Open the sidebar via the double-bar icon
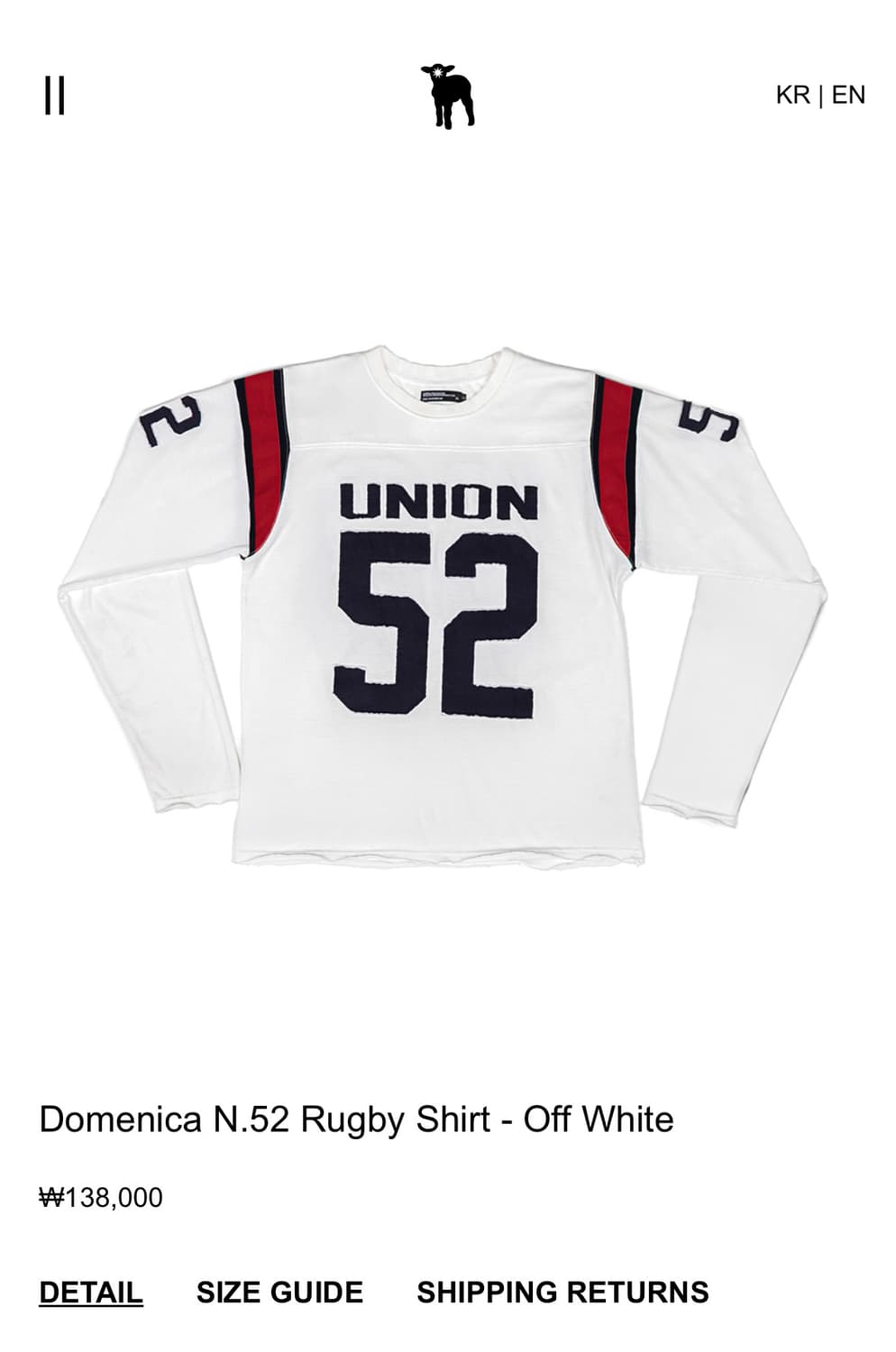 [x=56, y=93]
